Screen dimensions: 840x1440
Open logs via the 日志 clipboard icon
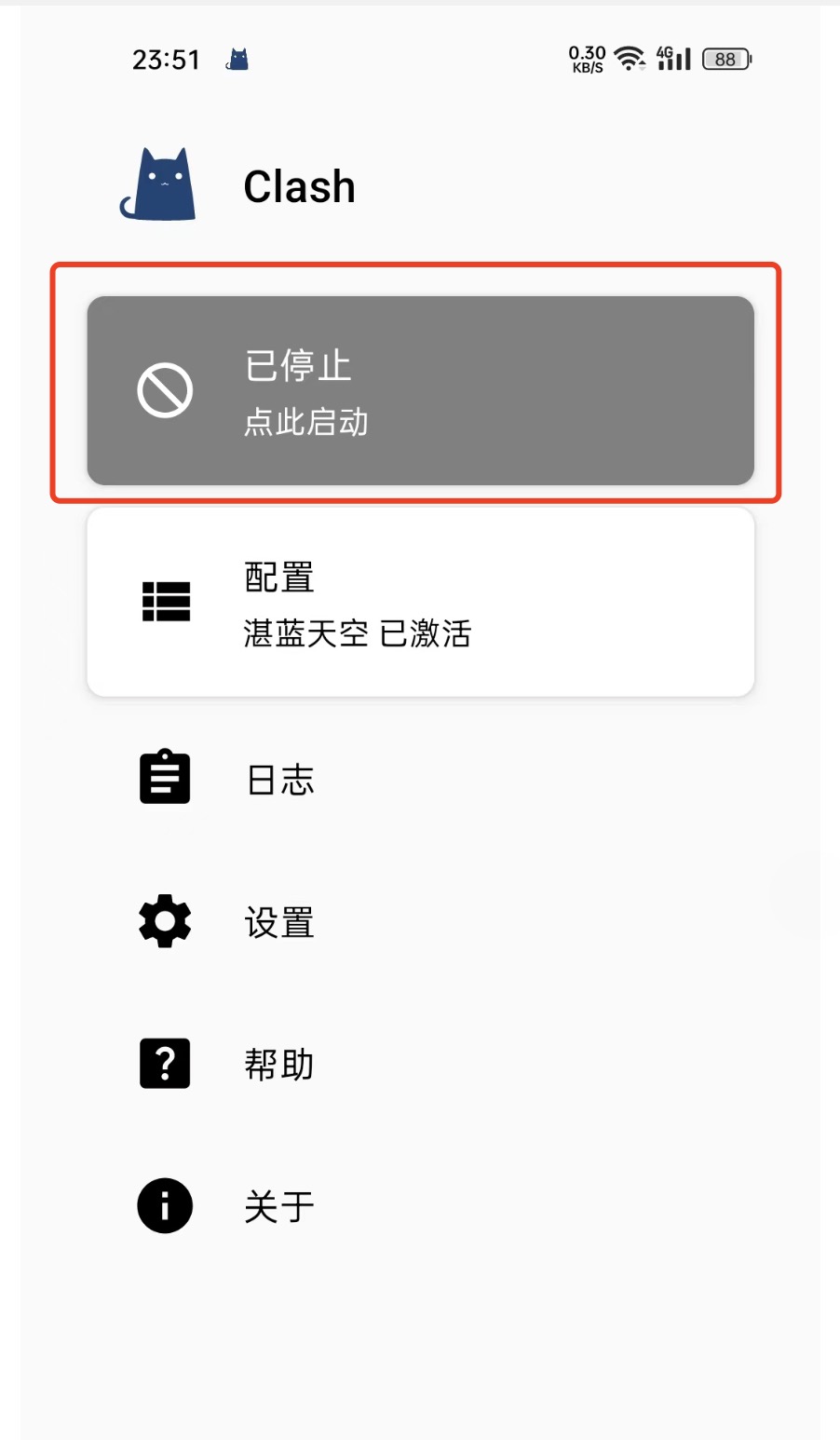click(x=165, y=777)
